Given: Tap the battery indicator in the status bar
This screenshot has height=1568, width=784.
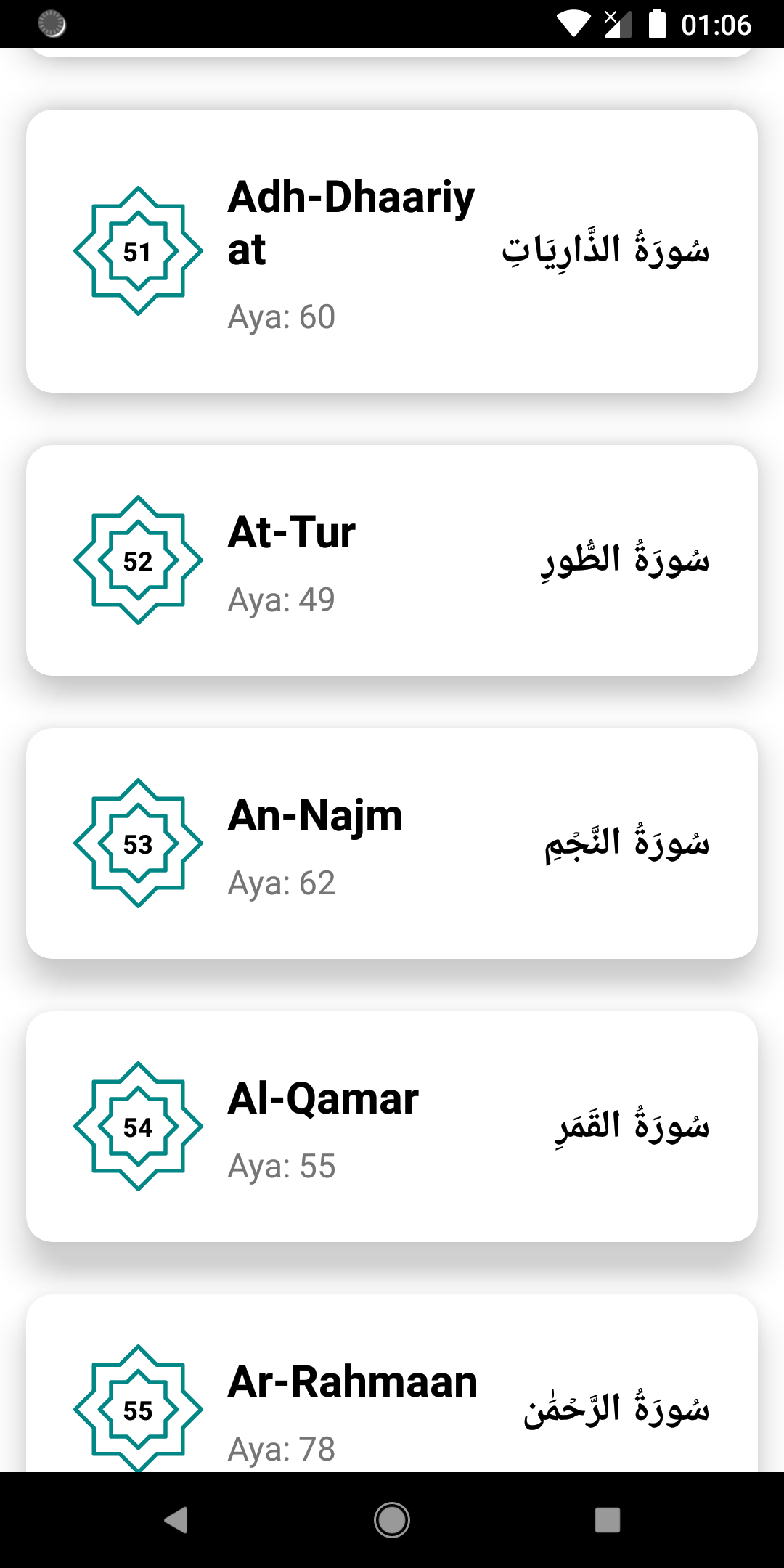Looking at the screenshot, I should 657,24.
